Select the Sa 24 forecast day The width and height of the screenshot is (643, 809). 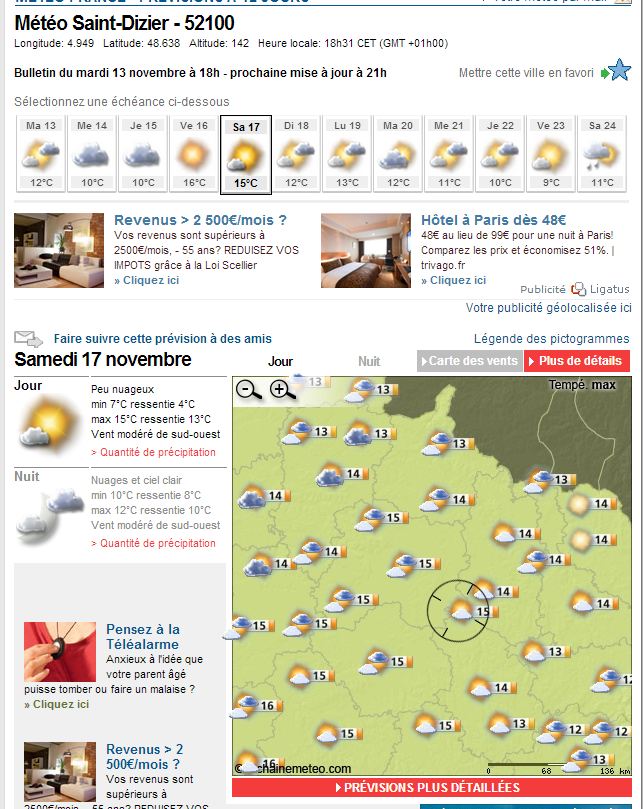(602, 154)
